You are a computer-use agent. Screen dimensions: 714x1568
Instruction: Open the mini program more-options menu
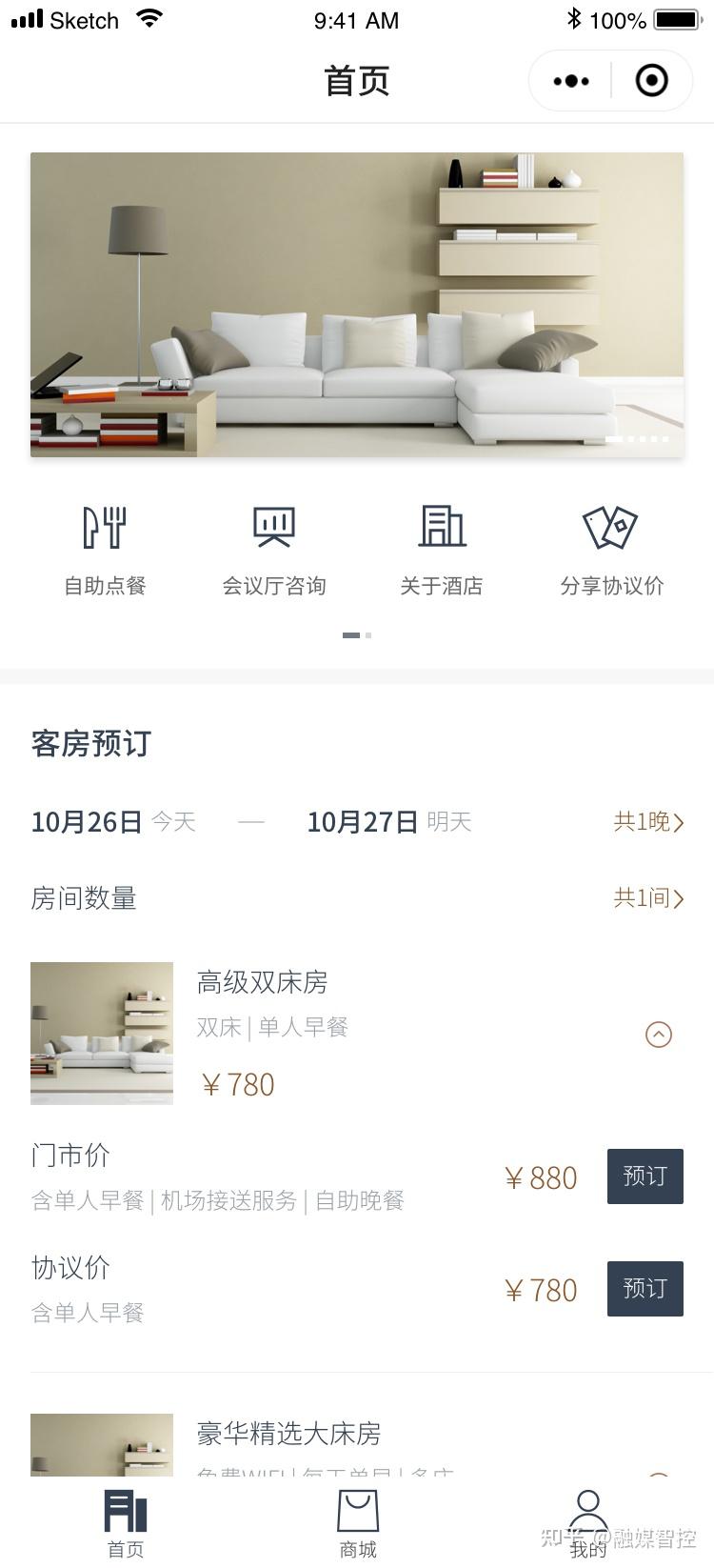pos(571,82)
